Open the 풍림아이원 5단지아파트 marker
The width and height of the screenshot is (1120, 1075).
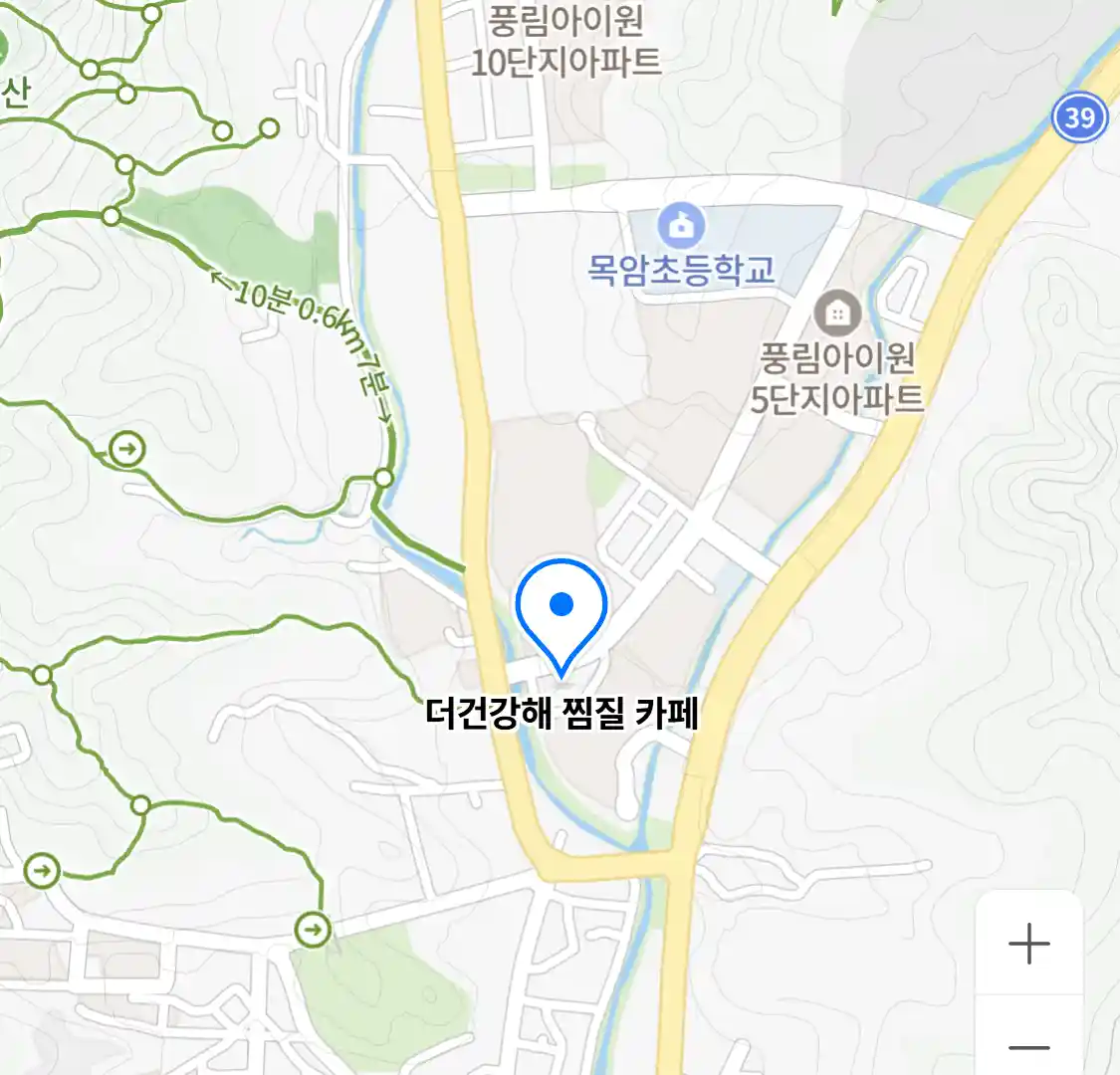838,314
